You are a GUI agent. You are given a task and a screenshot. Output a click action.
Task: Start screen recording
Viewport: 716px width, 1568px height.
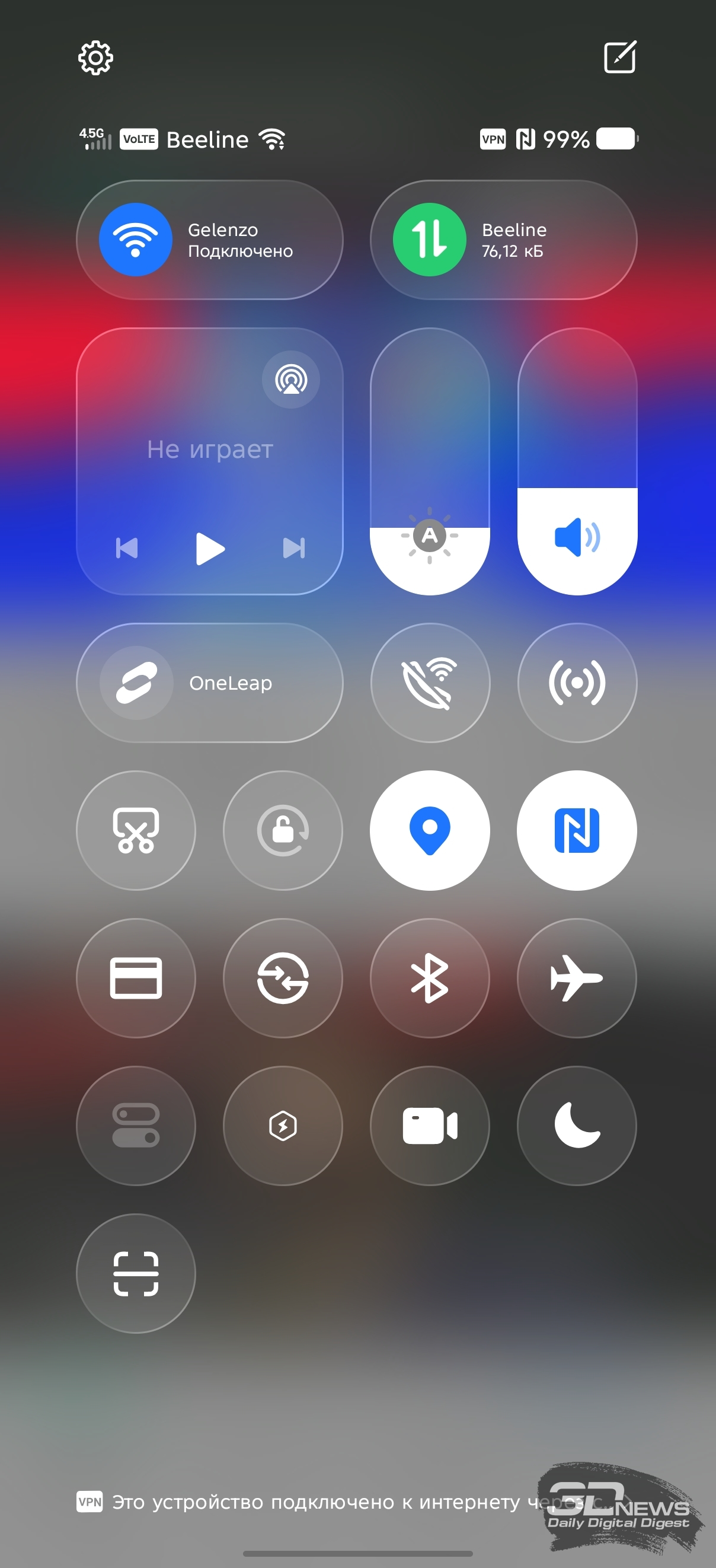point(430,1126)
